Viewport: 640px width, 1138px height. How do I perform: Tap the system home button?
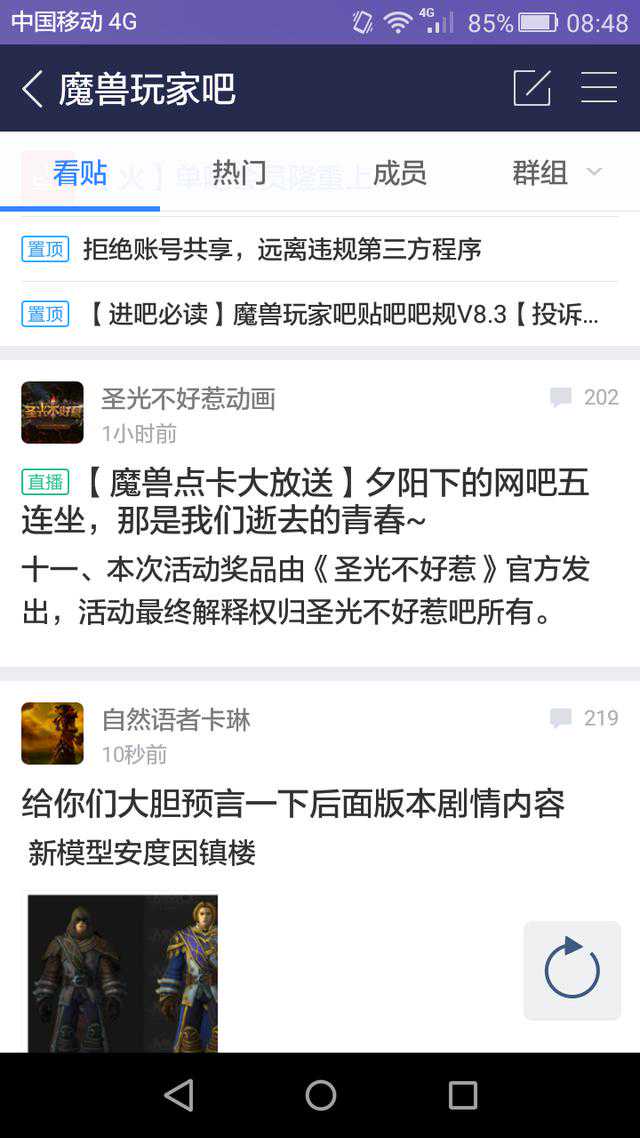pyautogui.click(x=320, y=1095)
